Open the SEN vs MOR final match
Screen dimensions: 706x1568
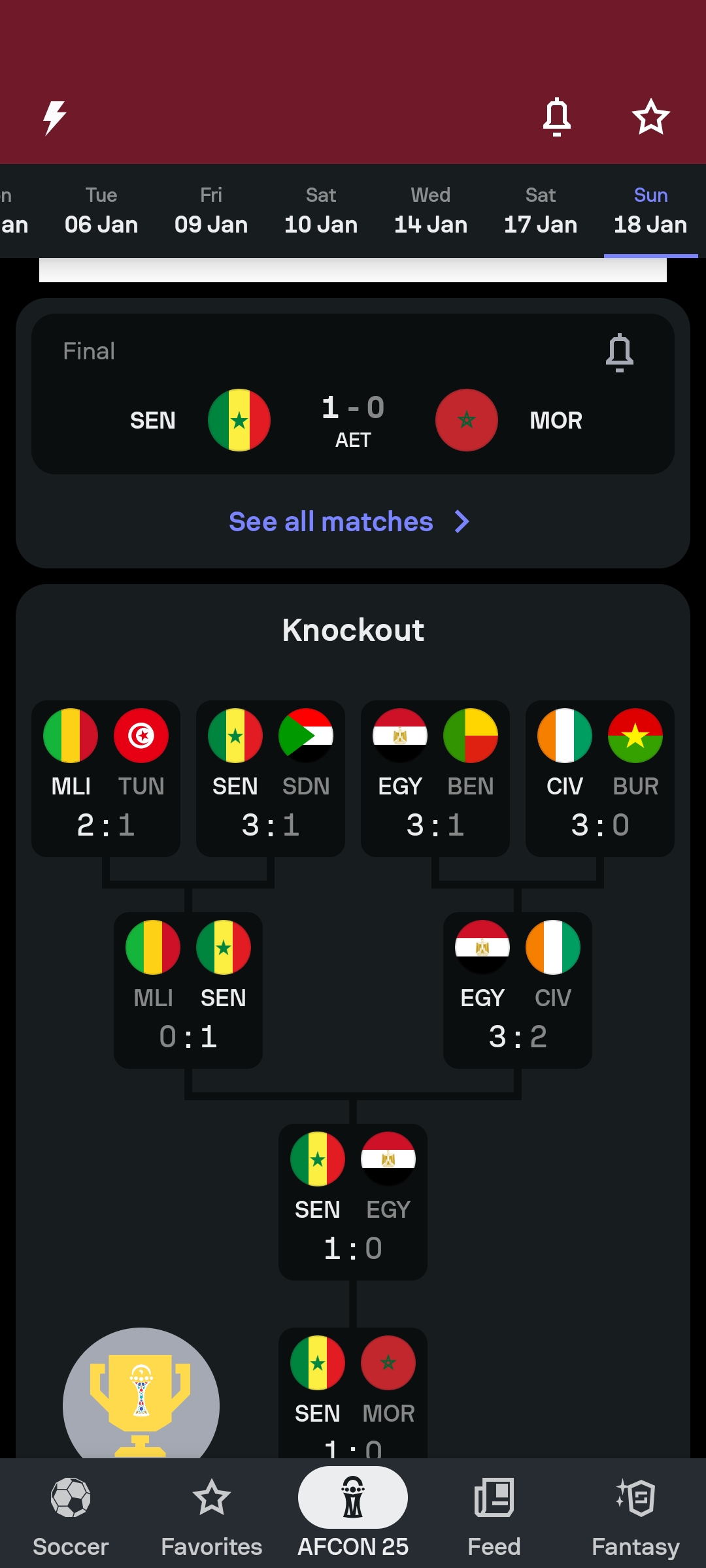[x=353, y=419]
